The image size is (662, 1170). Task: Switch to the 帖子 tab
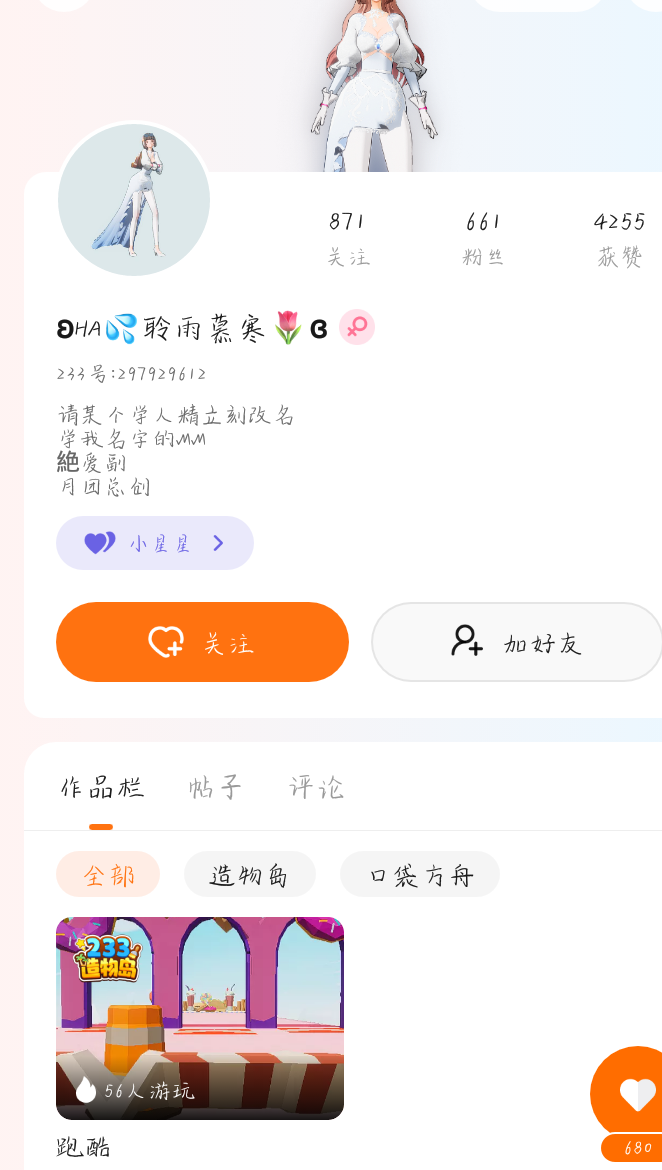(215, 788)
